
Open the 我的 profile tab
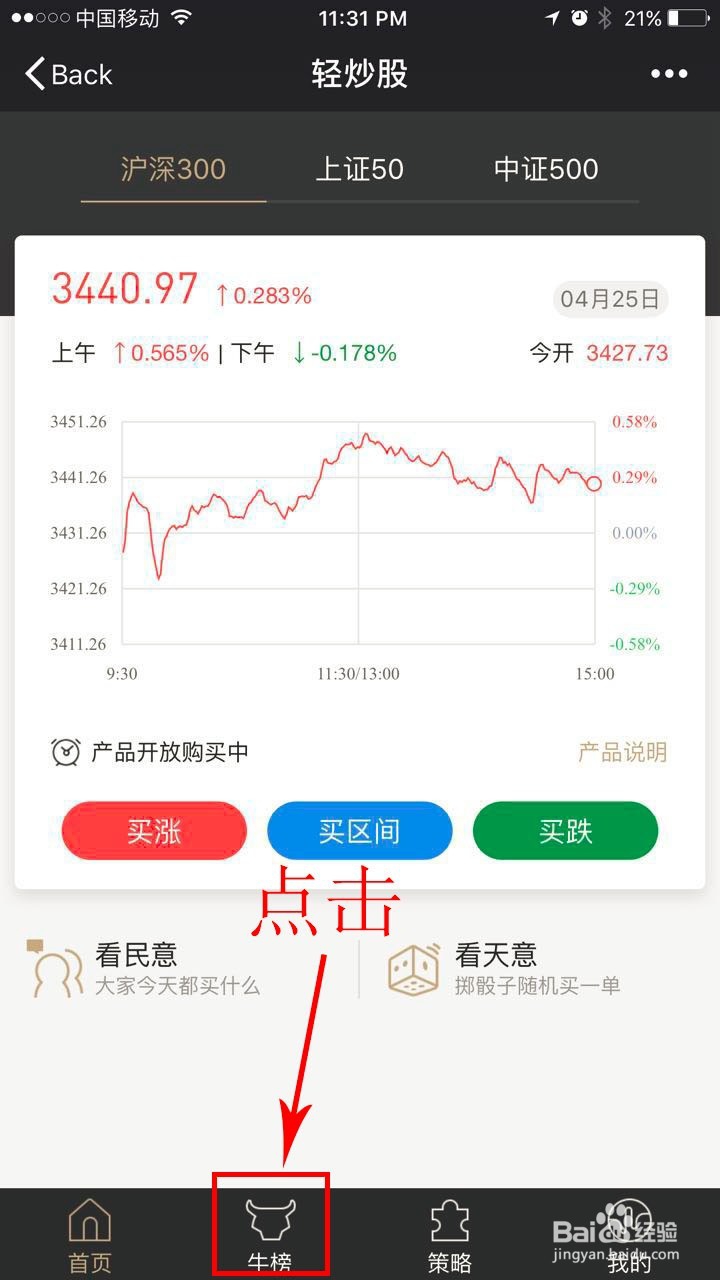630,1236
